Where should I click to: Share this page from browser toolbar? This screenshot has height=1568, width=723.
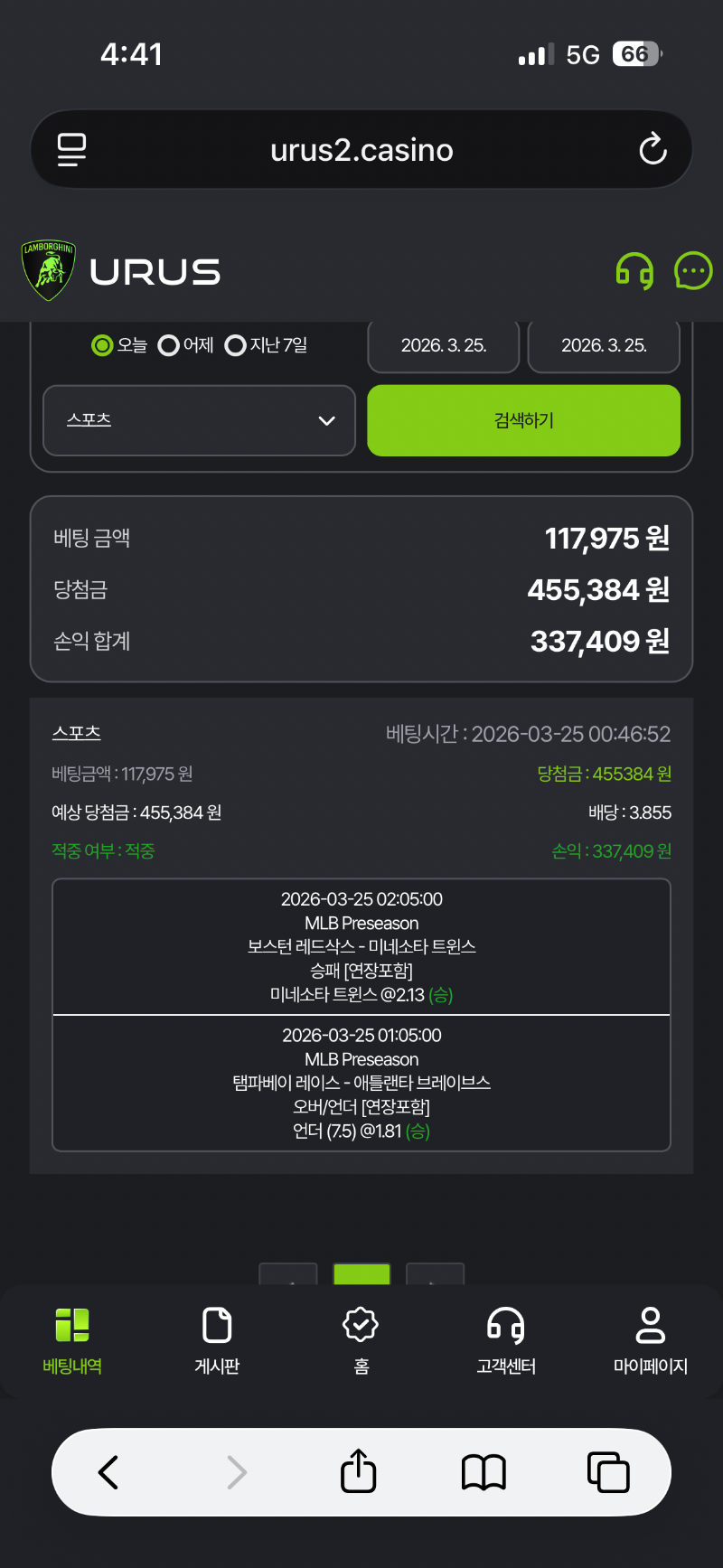[359, 1470]
